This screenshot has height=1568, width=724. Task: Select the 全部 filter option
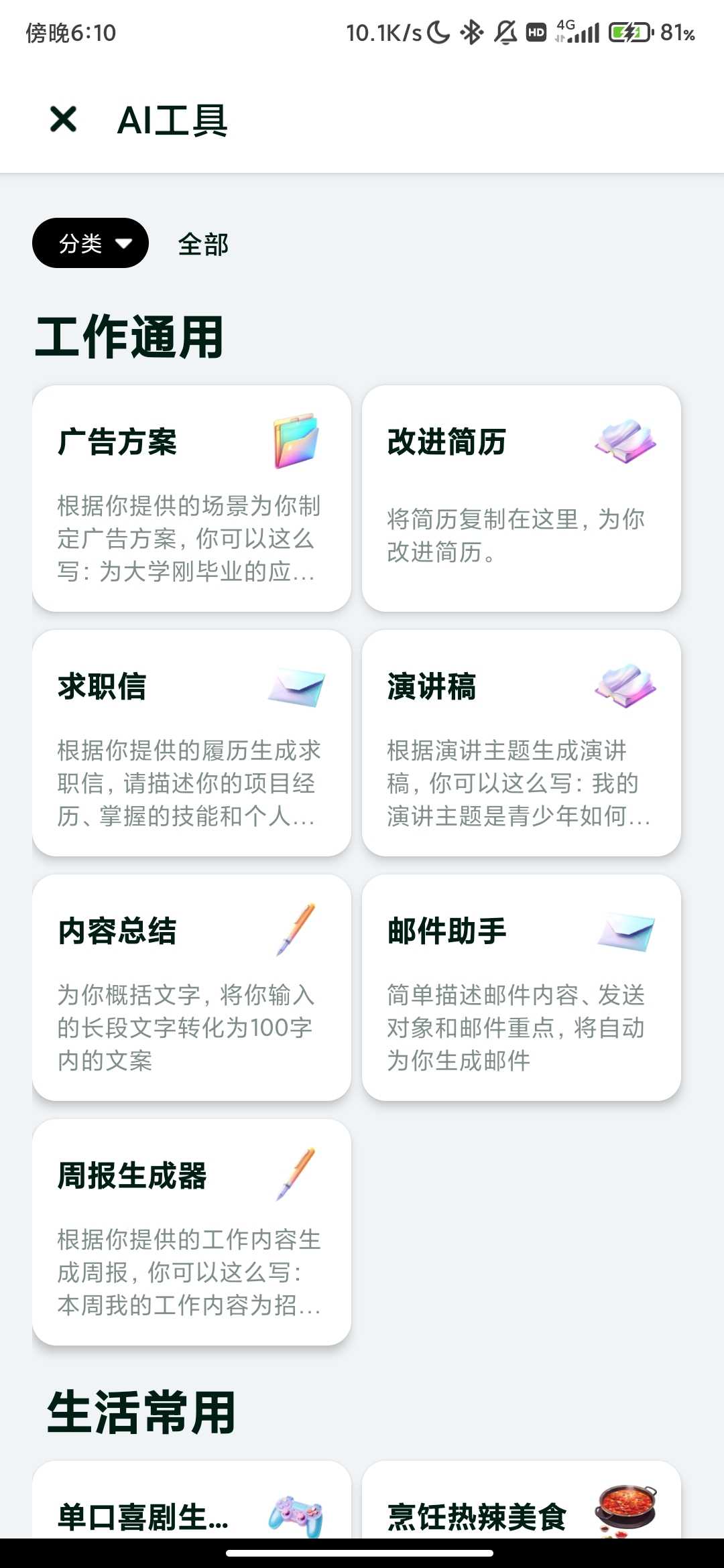(x=202, y=243)
